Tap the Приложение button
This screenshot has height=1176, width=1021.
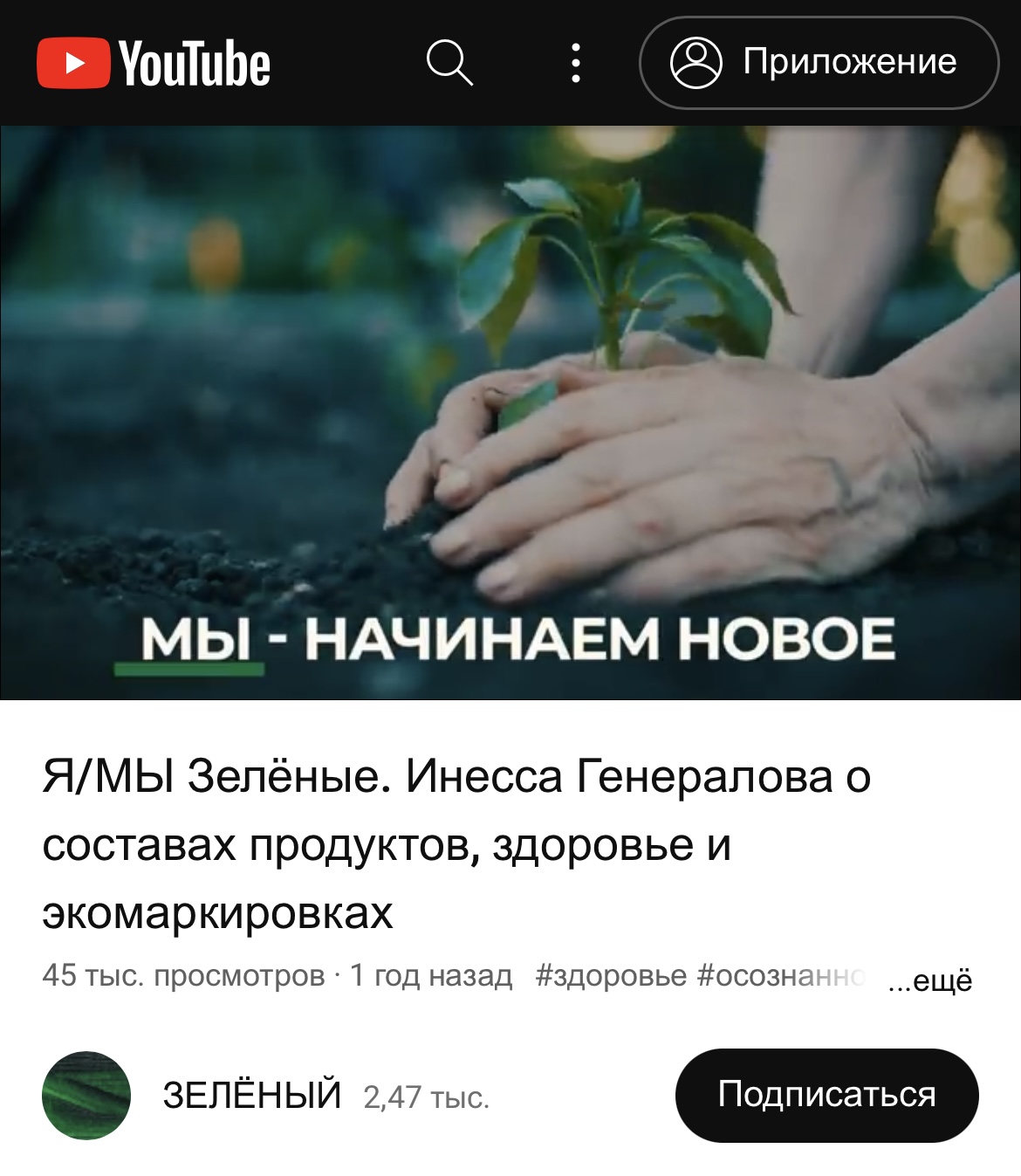[819, 63]
